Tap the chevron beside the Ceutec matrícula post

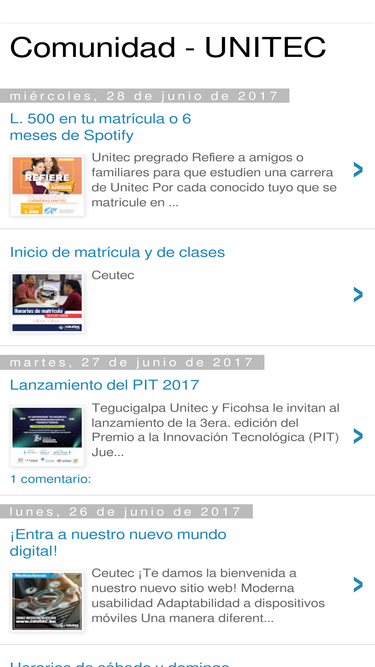[358, 294]
